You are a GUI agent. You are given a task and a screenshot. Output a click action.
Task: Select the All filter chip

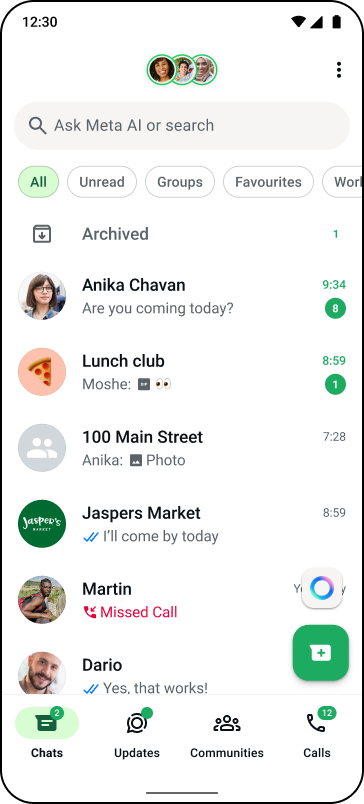tap(38, 182)
